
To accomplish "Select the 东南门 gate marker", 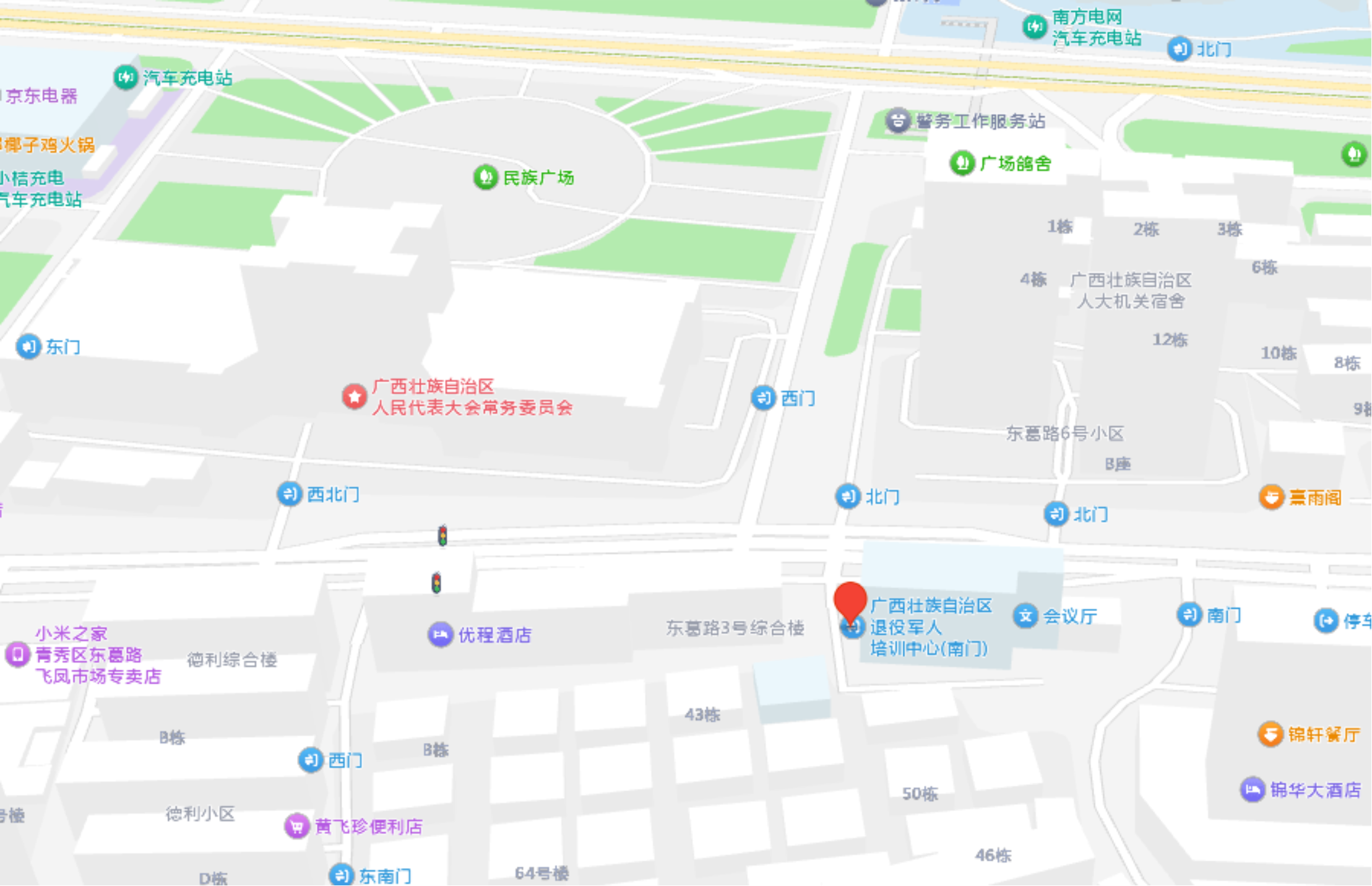I will point(341,875).
